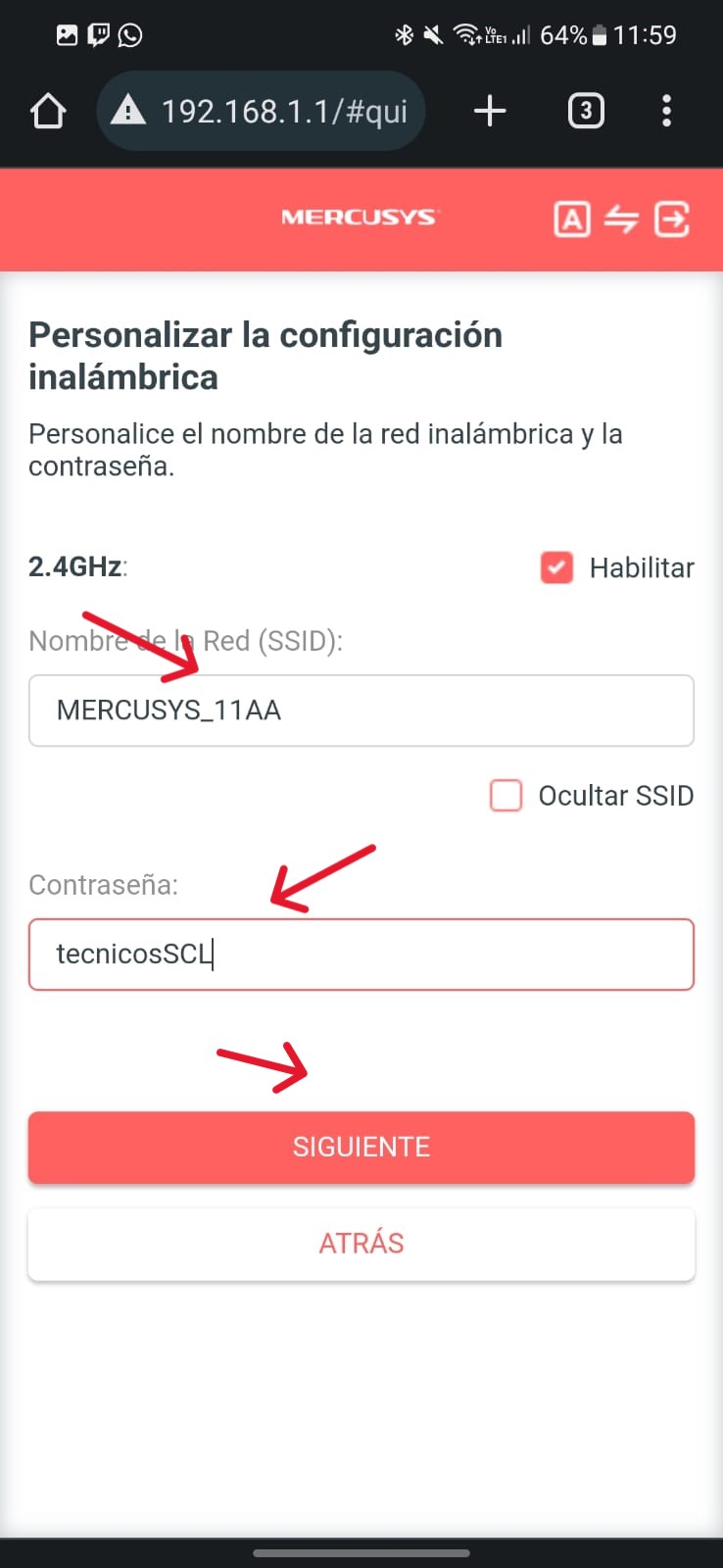Continue with the SIGUIENTE button
723x1568 pixels.
(361, 1147)
